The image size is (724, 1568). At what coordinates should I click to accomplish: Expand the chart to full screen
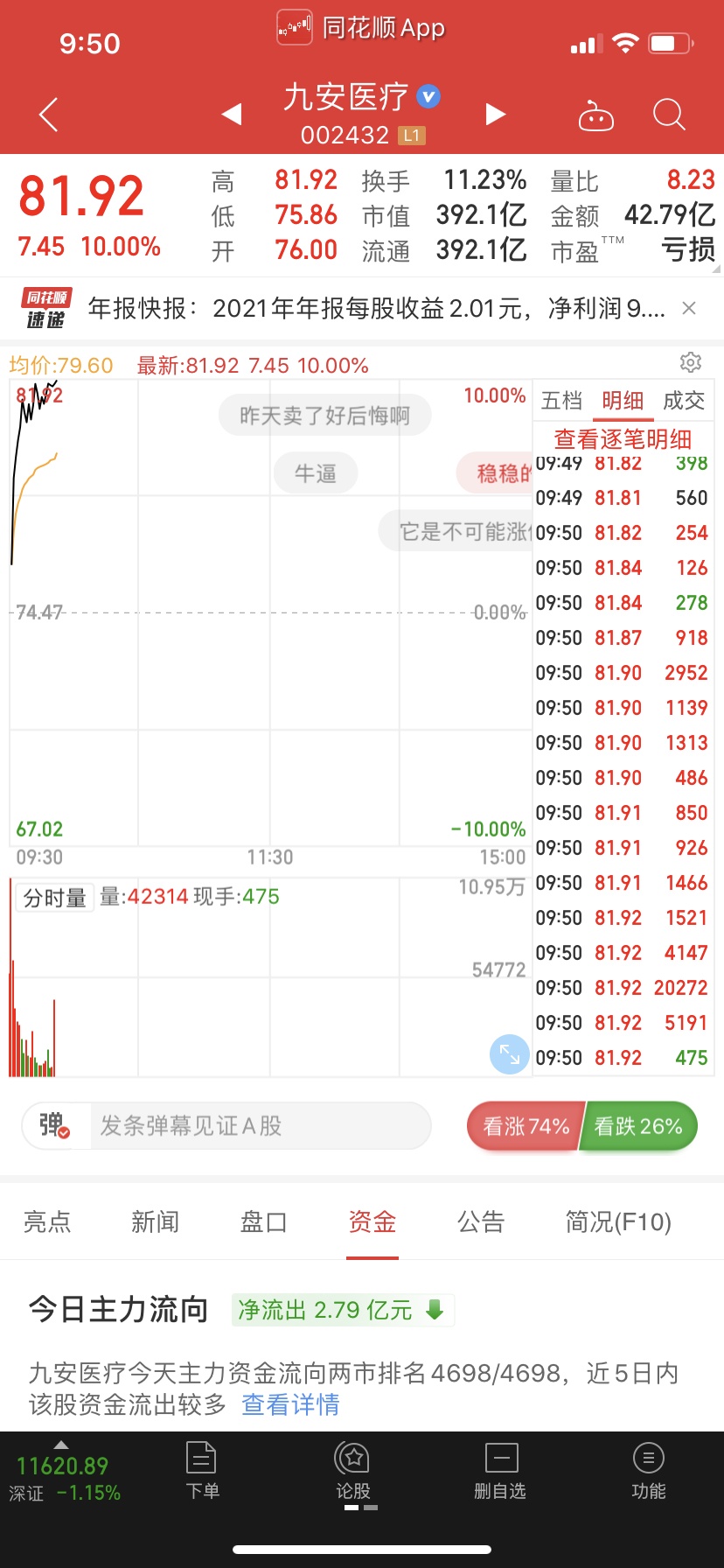(509, 1054)
